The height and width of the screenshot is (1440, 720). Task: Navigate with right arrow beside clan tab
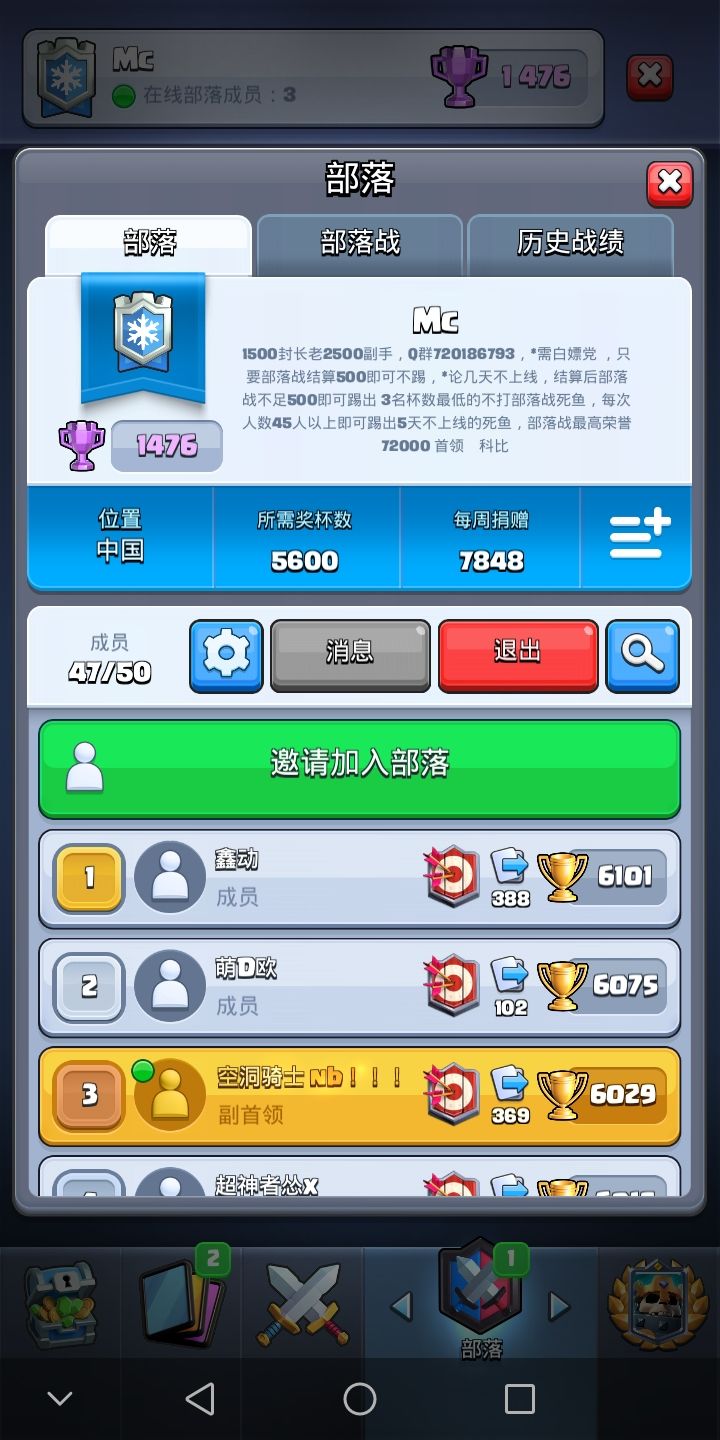point(557,1307)
